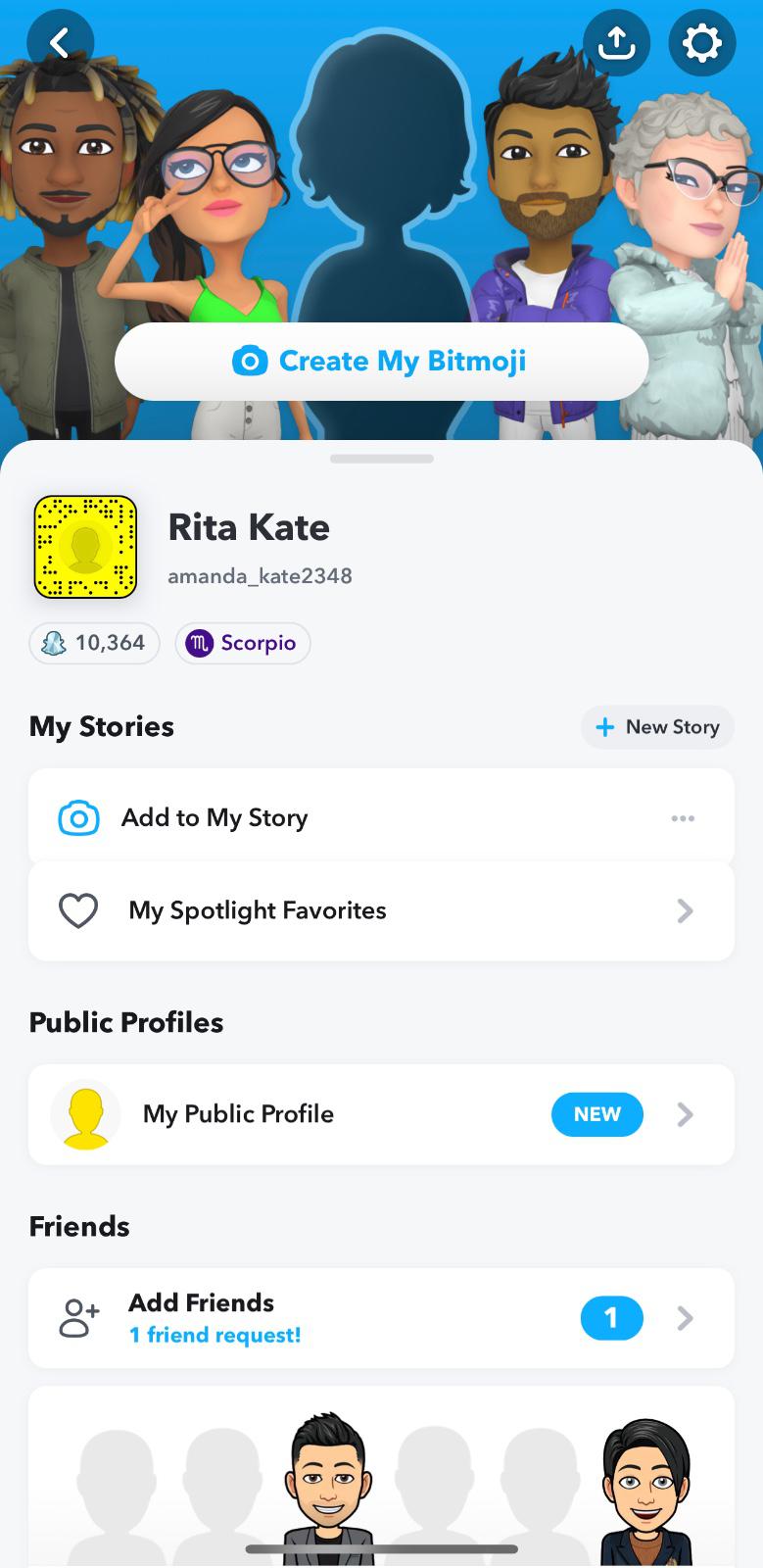Open settings with the gear icon
The image size is (763, 1568).
coord(701,43)
